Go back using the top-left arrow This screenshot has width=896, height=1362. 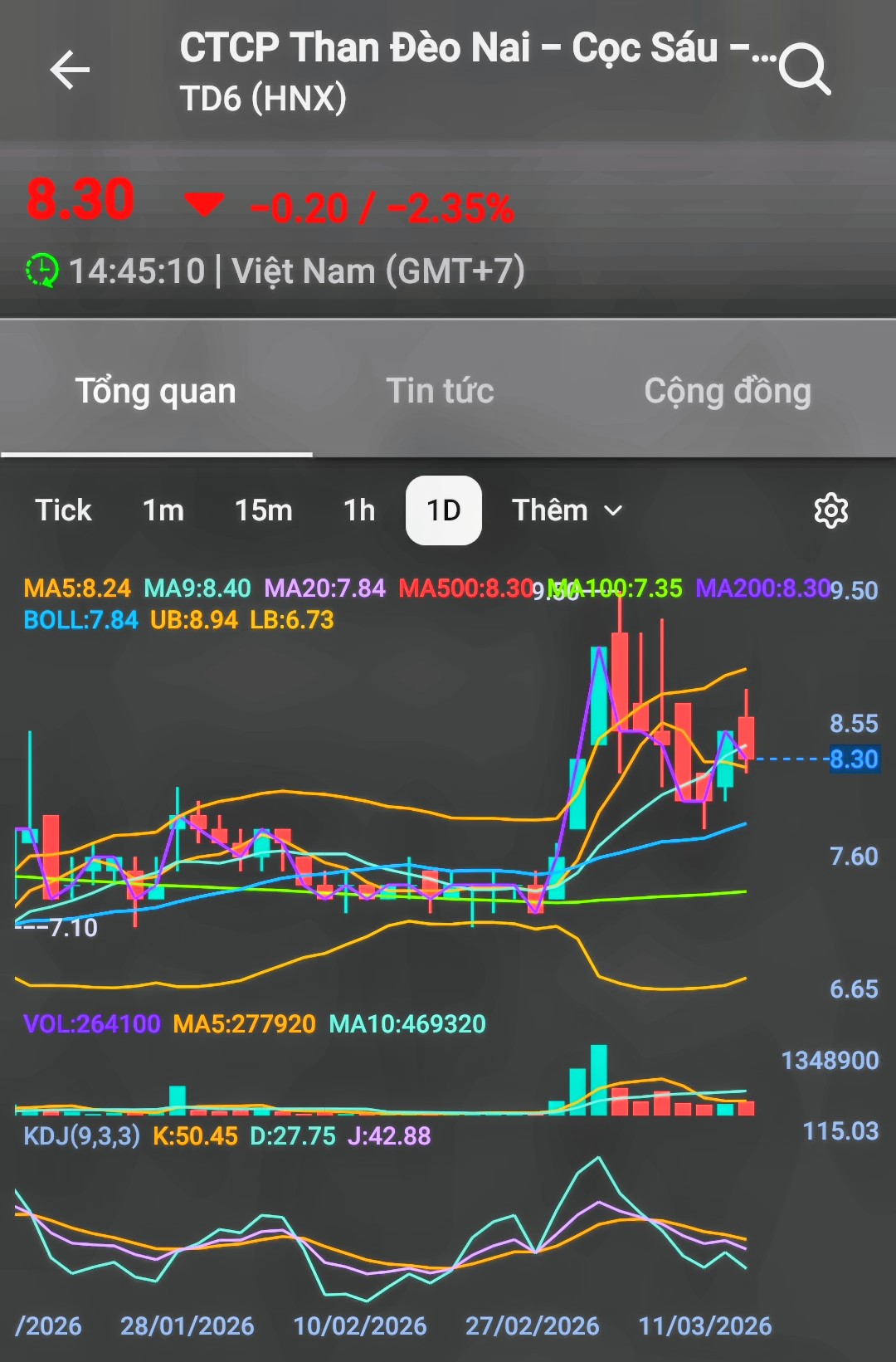(70, 70)
